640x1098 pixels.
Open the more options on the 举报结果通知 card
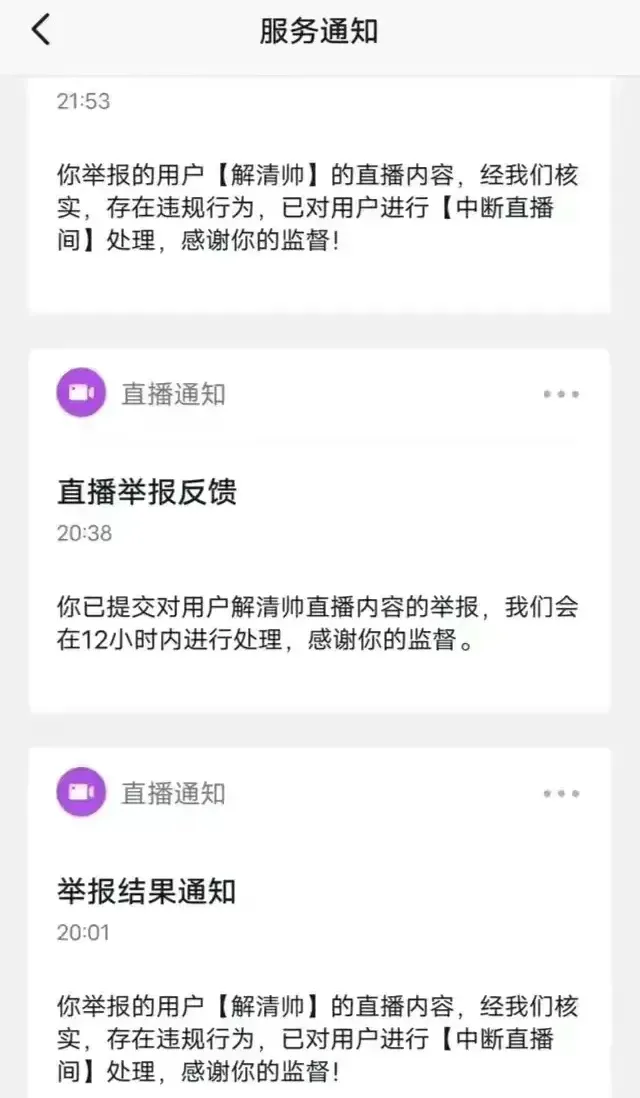(x=561, y=794)
